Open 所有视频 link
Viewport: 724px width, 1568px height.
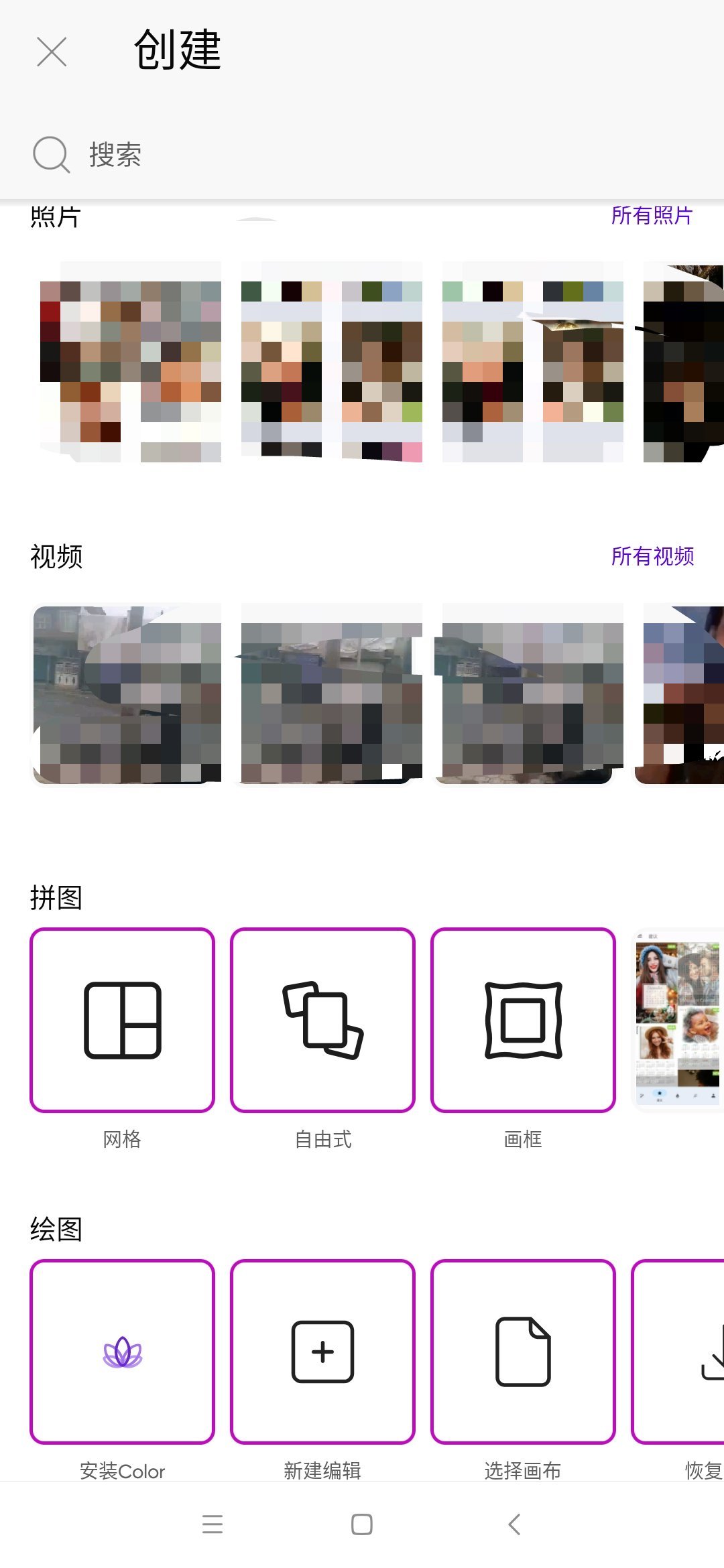652,556
